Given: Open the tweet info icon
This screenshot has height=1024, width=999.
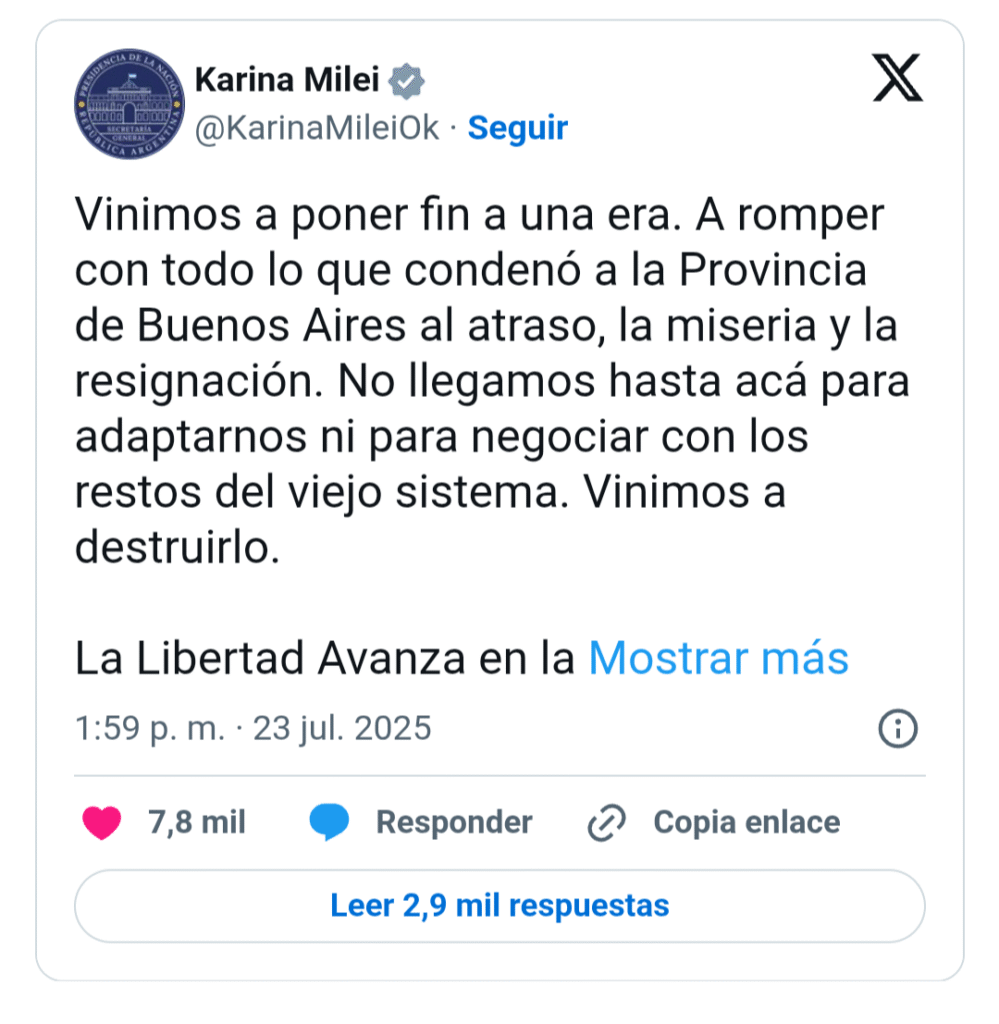Looking at the screenshot, I should tap(897, 729).
